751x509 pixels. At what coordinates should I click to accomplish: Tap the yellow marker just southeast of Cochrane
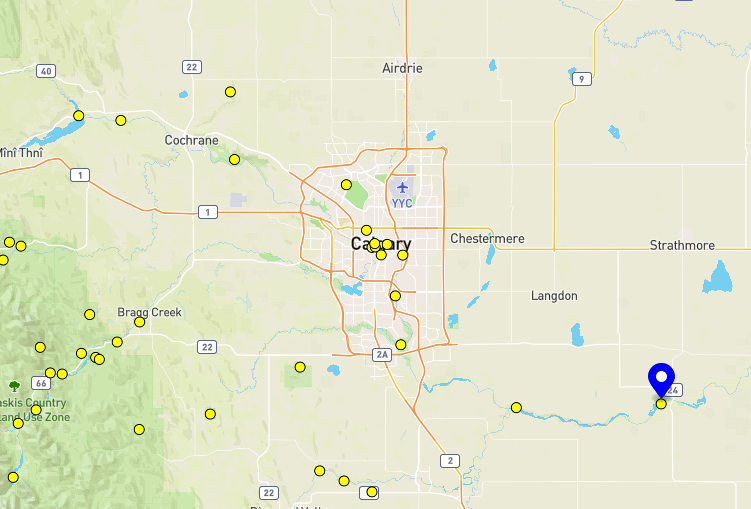click(x=234, y=160)
